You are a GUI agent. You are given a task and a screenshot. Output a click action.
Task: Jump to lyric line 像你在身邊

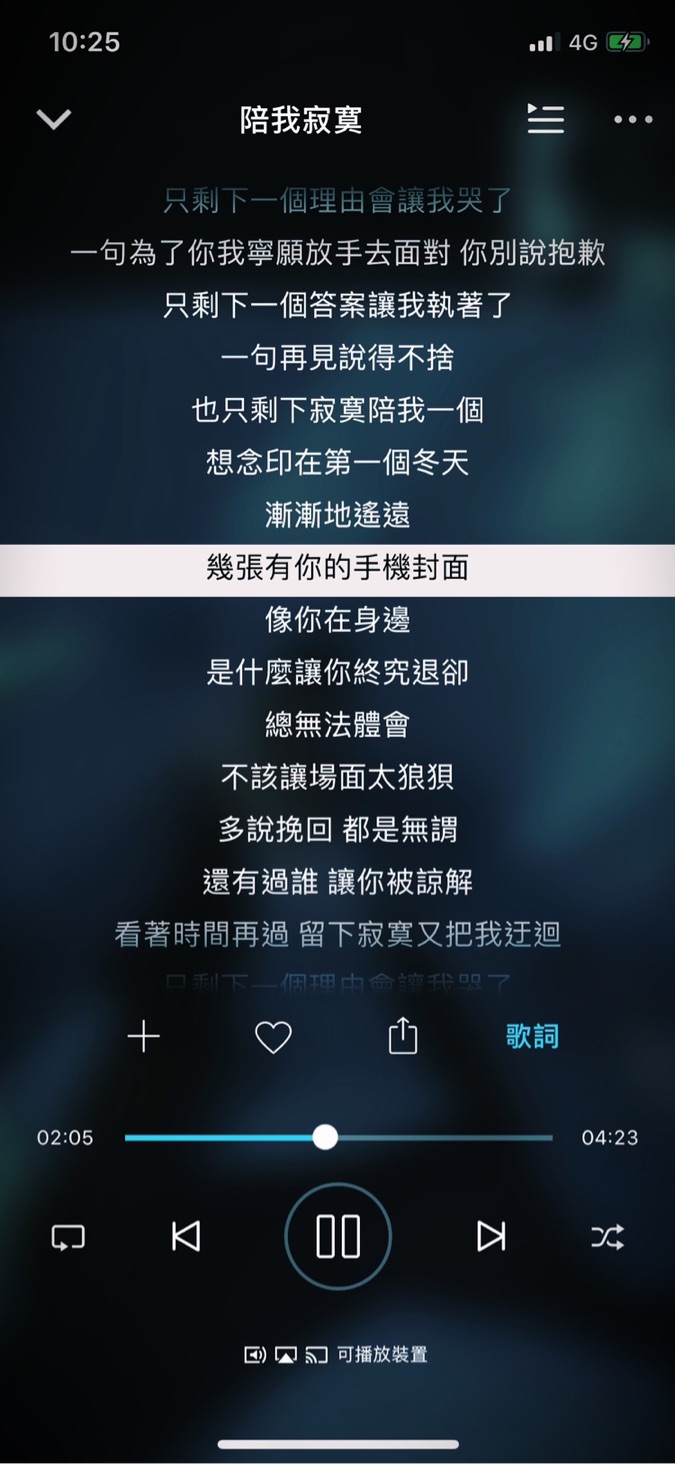click(338, 620)
